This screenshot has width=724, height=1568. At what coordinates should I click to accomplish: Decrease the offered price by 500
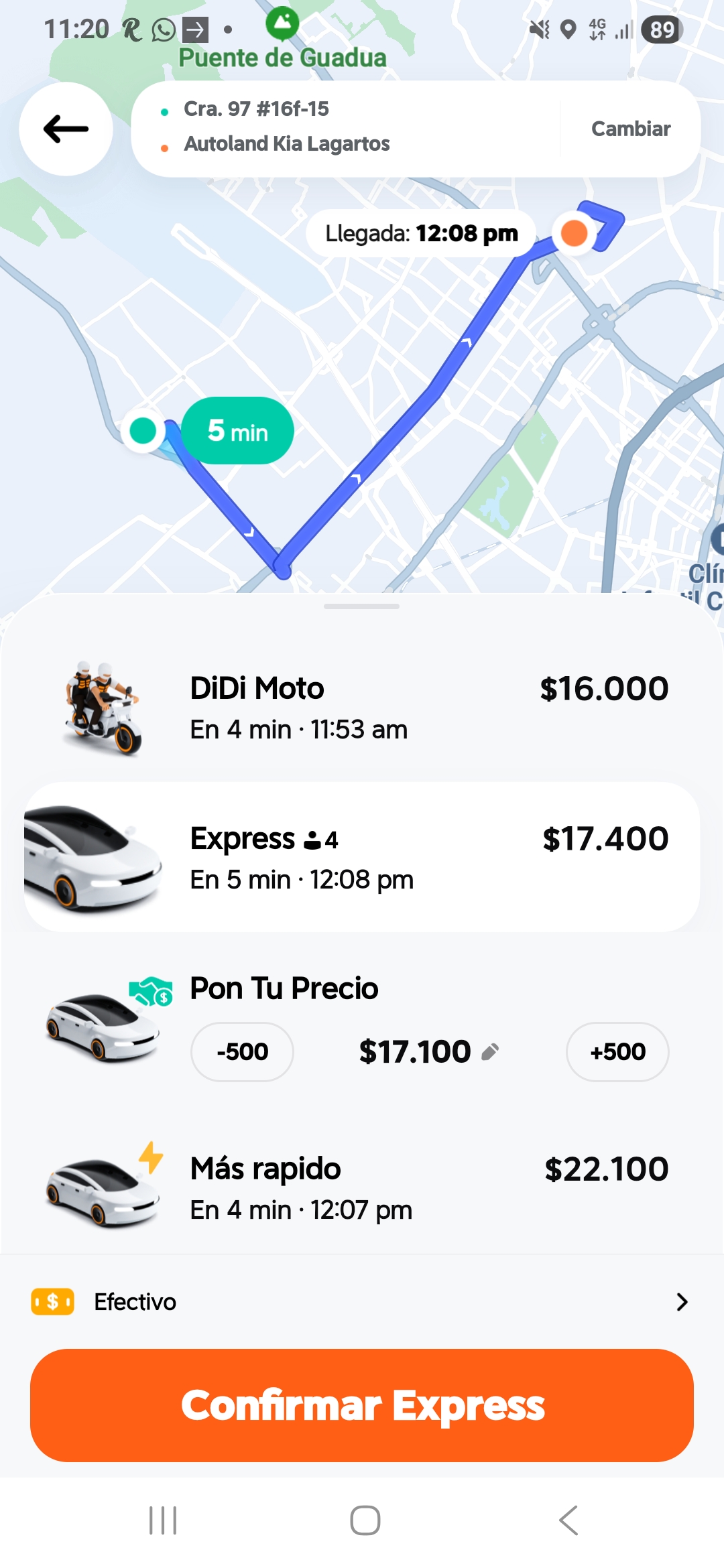coord(242,1051)
